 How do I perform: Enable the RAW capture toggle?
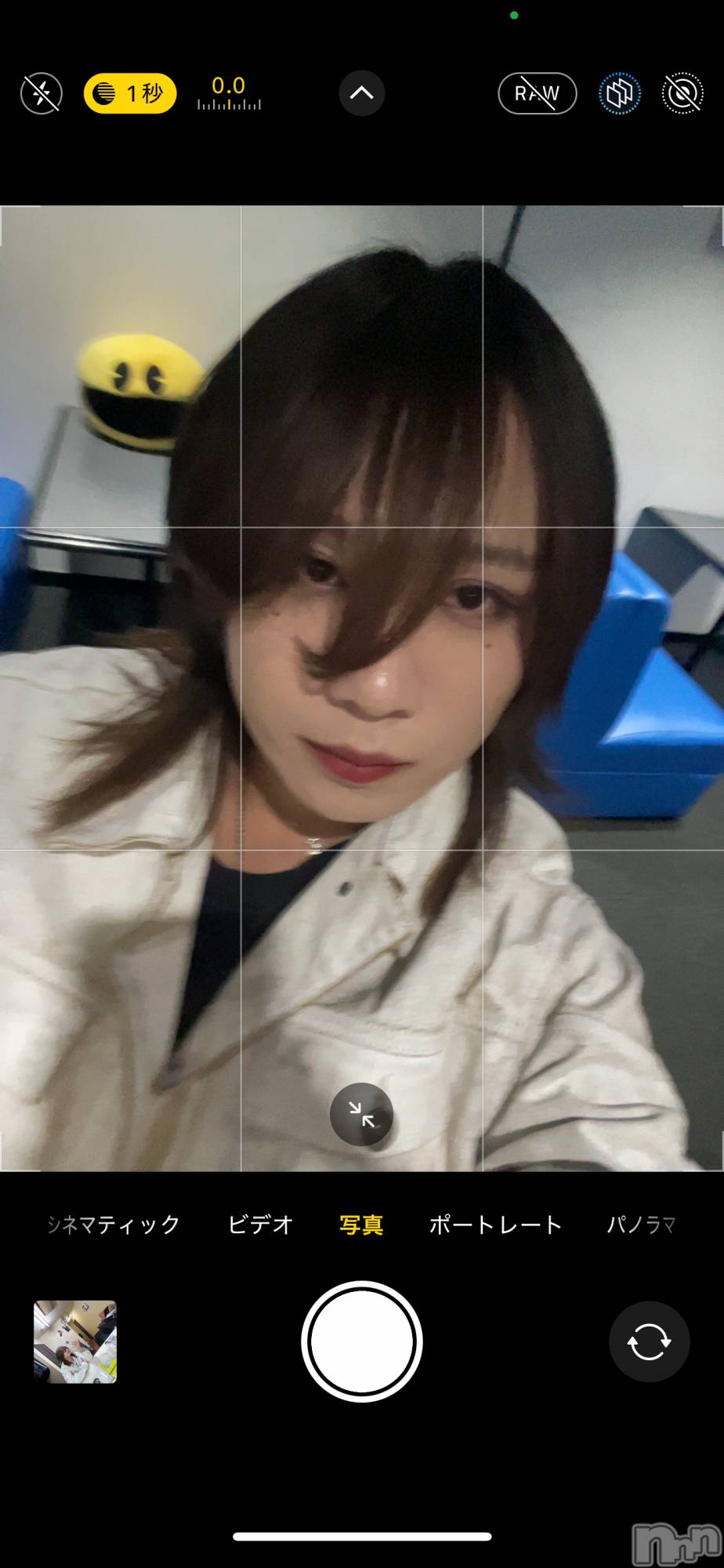(538, 93)
